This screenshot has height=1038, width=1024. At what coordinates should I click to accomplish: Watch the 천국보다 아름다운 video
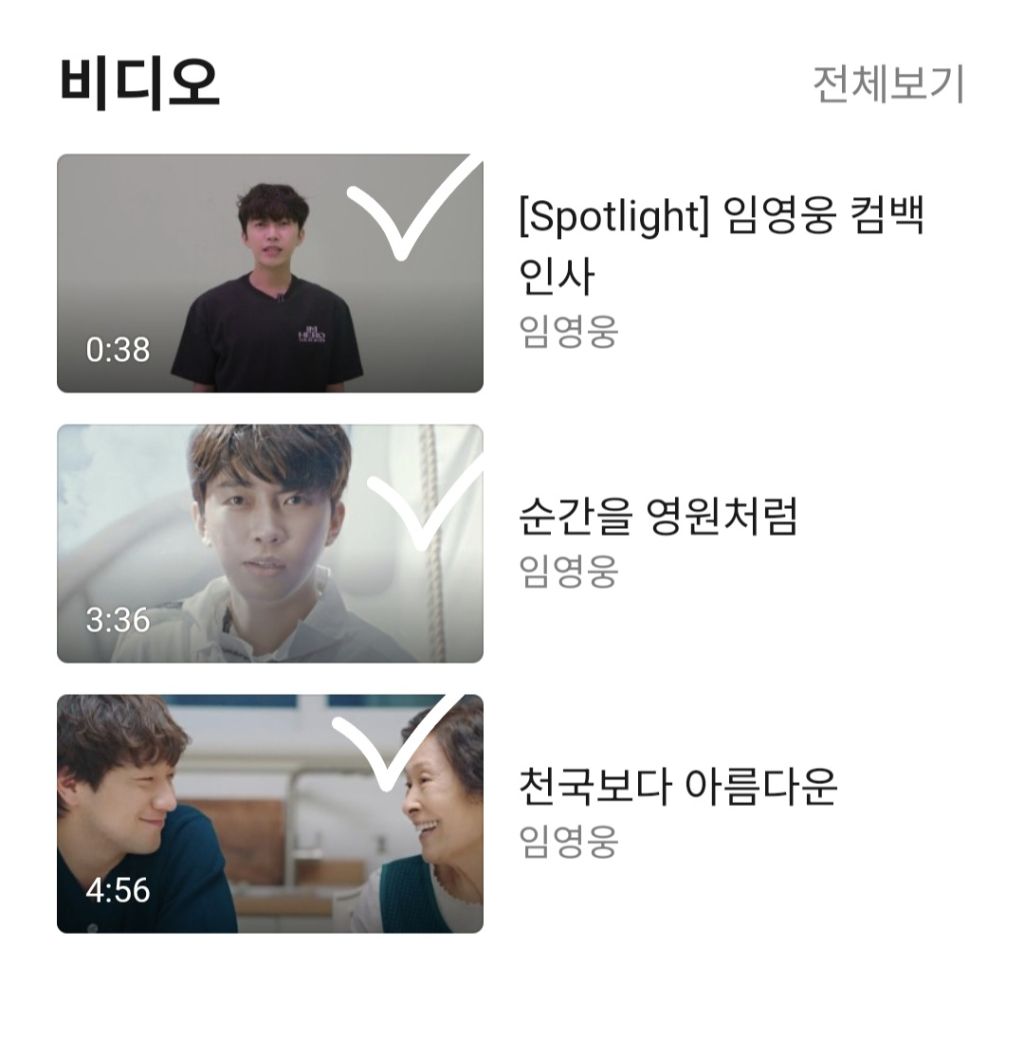(x=270, y=813)
